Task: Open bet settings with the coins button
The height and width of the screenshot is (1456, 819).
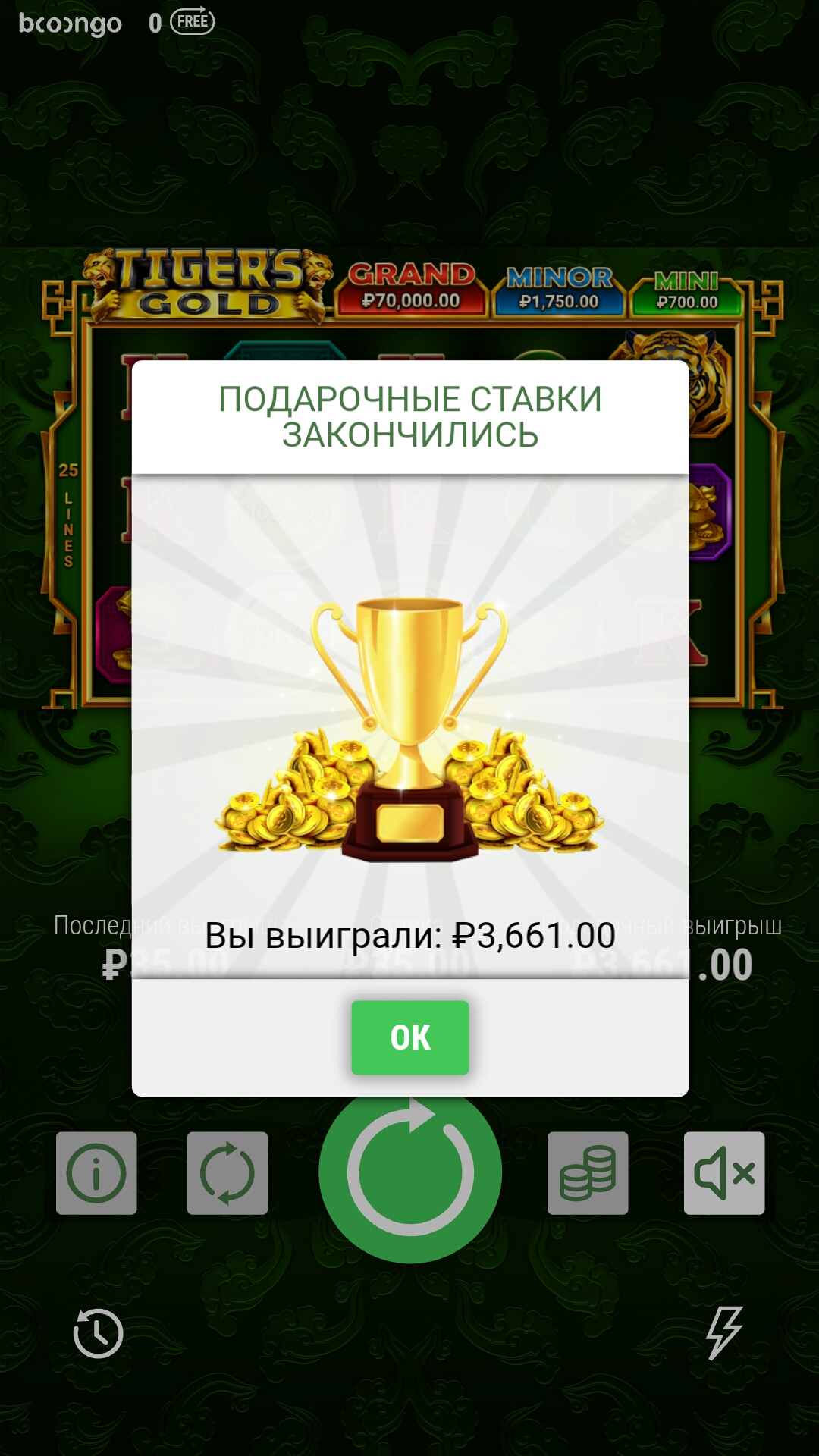Action: [588, 1173]
